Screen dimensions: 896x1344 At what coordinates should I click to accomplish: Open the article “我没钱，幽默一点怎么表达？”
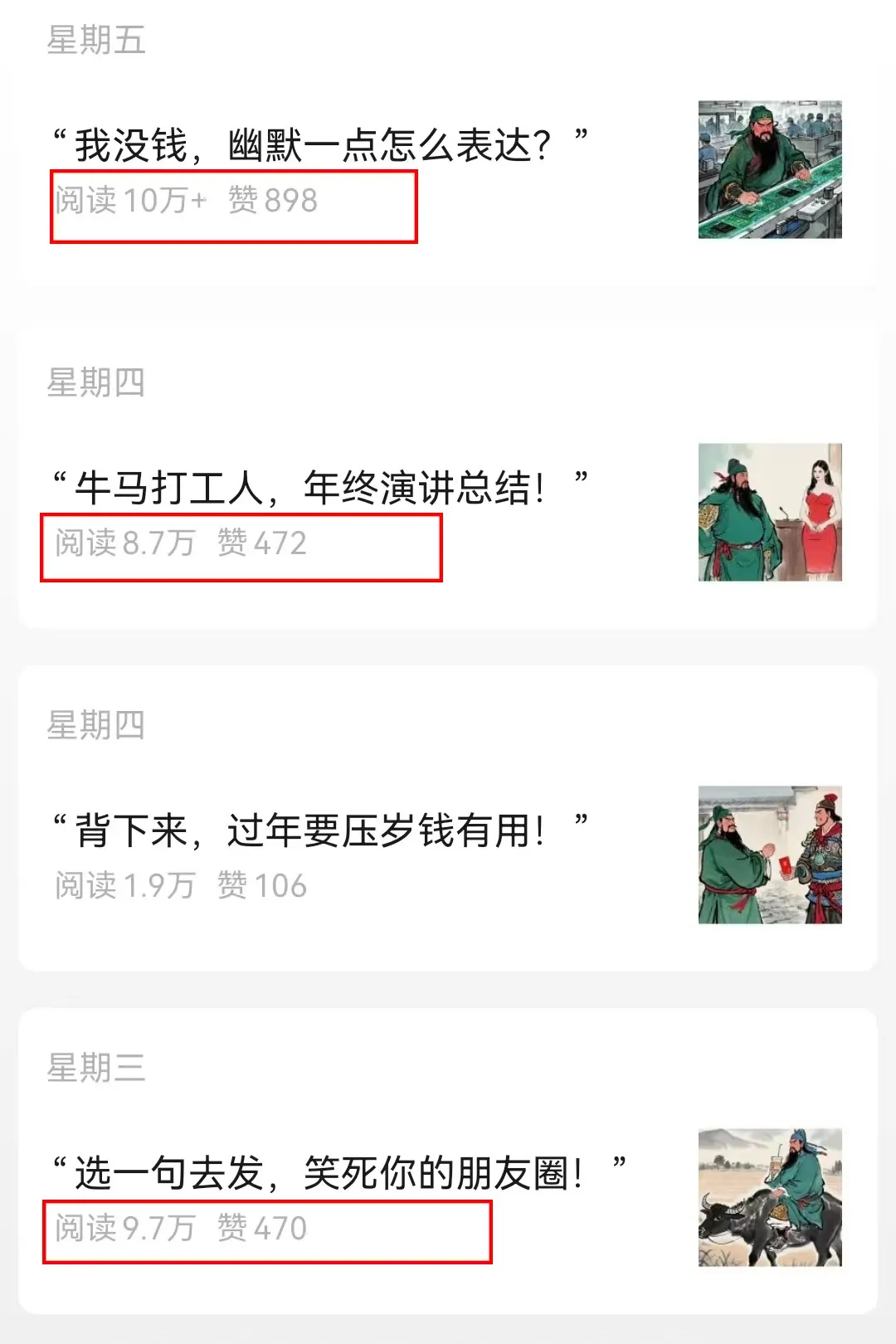tap(319, 145)
